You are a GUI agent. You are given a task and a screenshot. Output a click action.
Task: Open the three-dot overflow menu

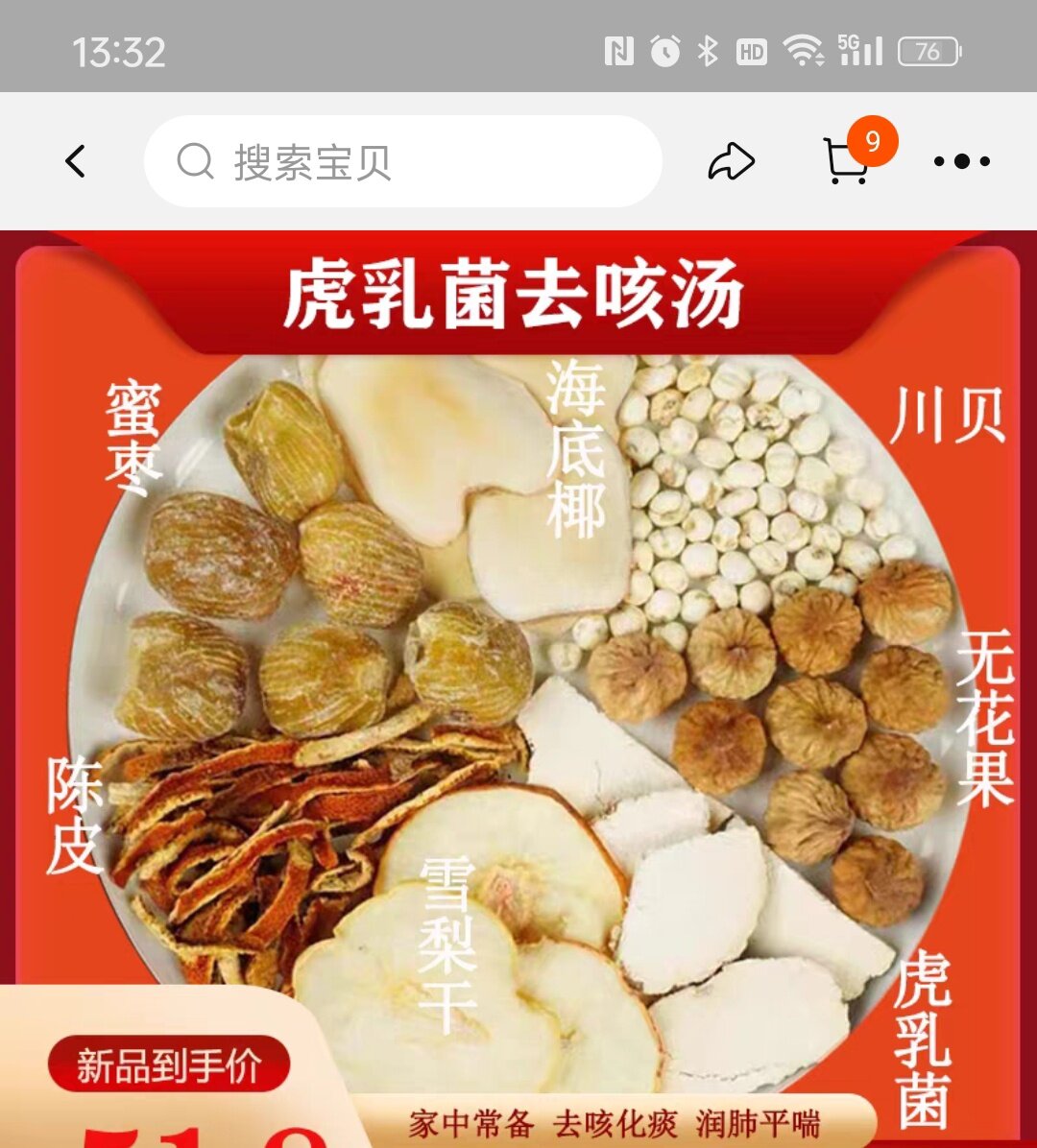click(961, 161)
